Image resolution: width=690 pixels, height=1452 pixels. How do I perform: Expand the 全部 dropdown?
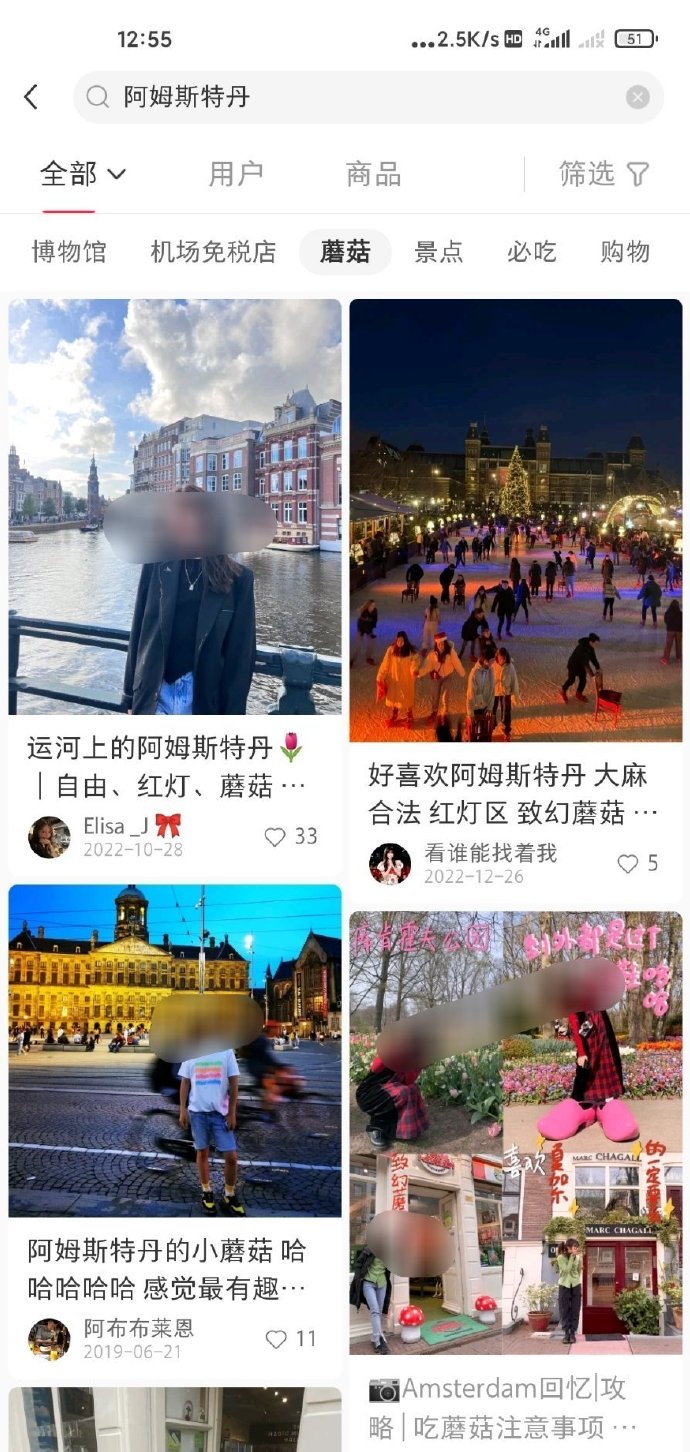pyautogui.click(x=83, y=174)
